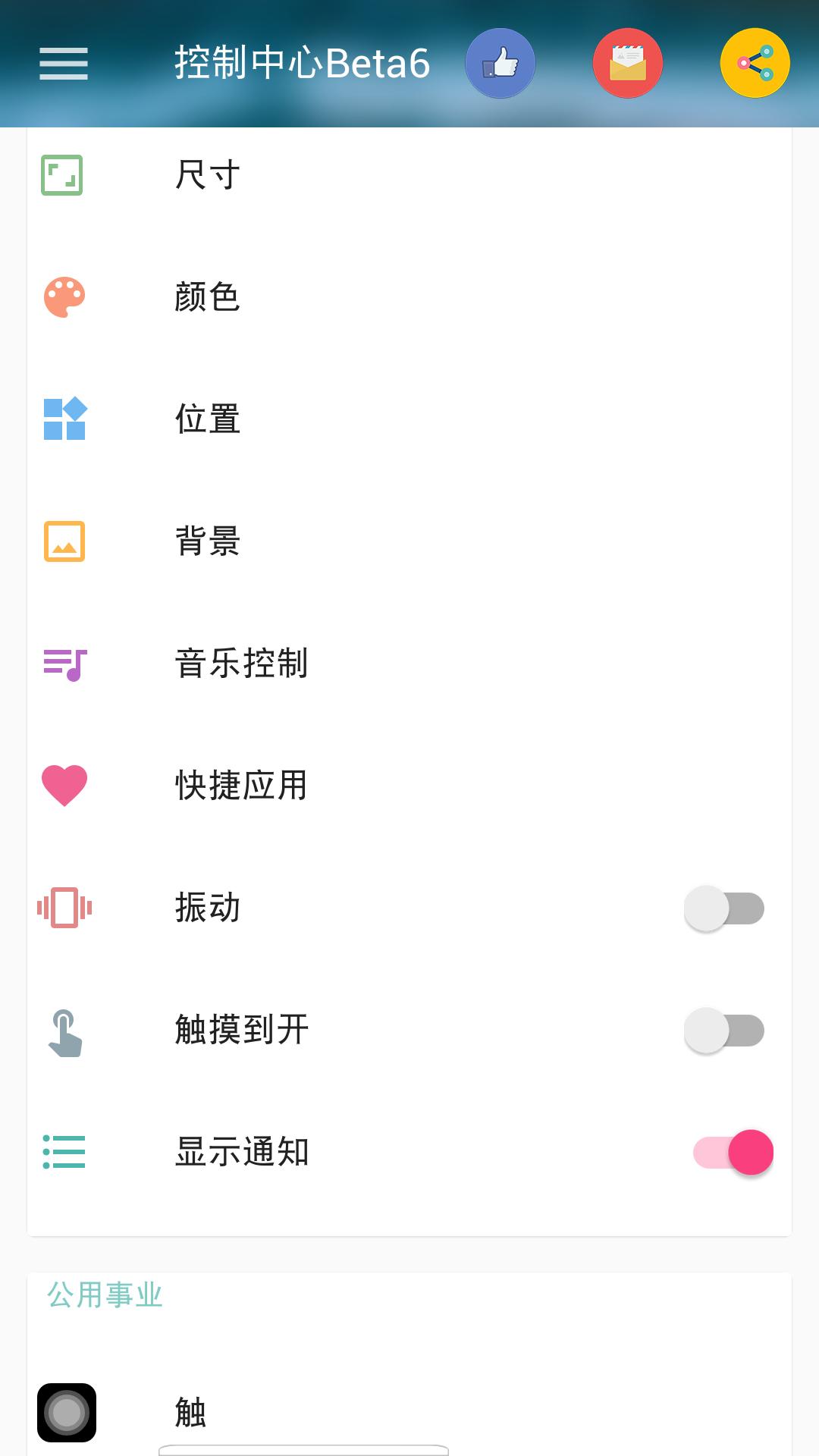Click the notification list icon beside 显示通知
This screenshot has height=1456, width=819.
coord(64,1153)
